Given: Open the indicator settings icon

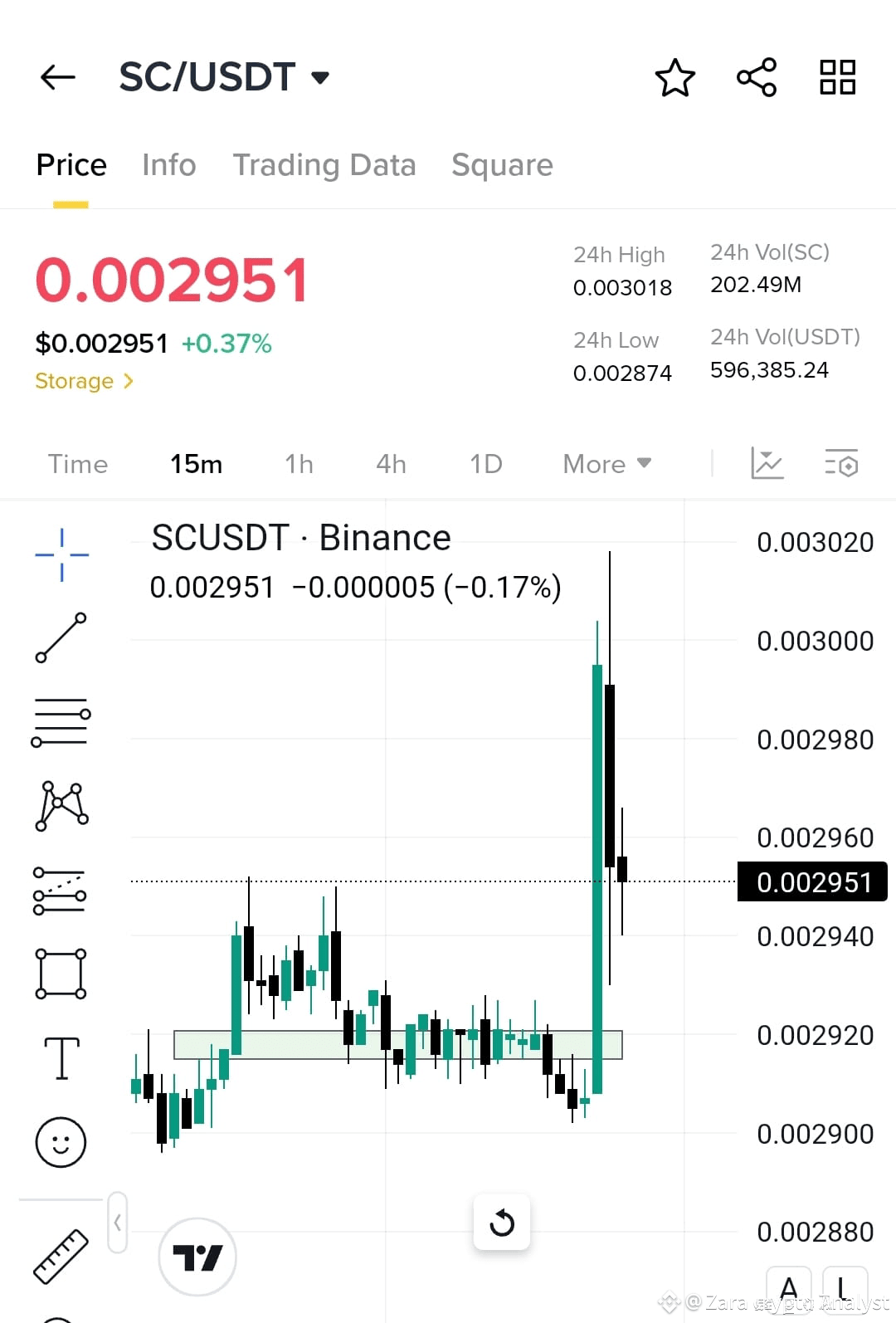Looking at the screenshot, I should pos(841,464).
